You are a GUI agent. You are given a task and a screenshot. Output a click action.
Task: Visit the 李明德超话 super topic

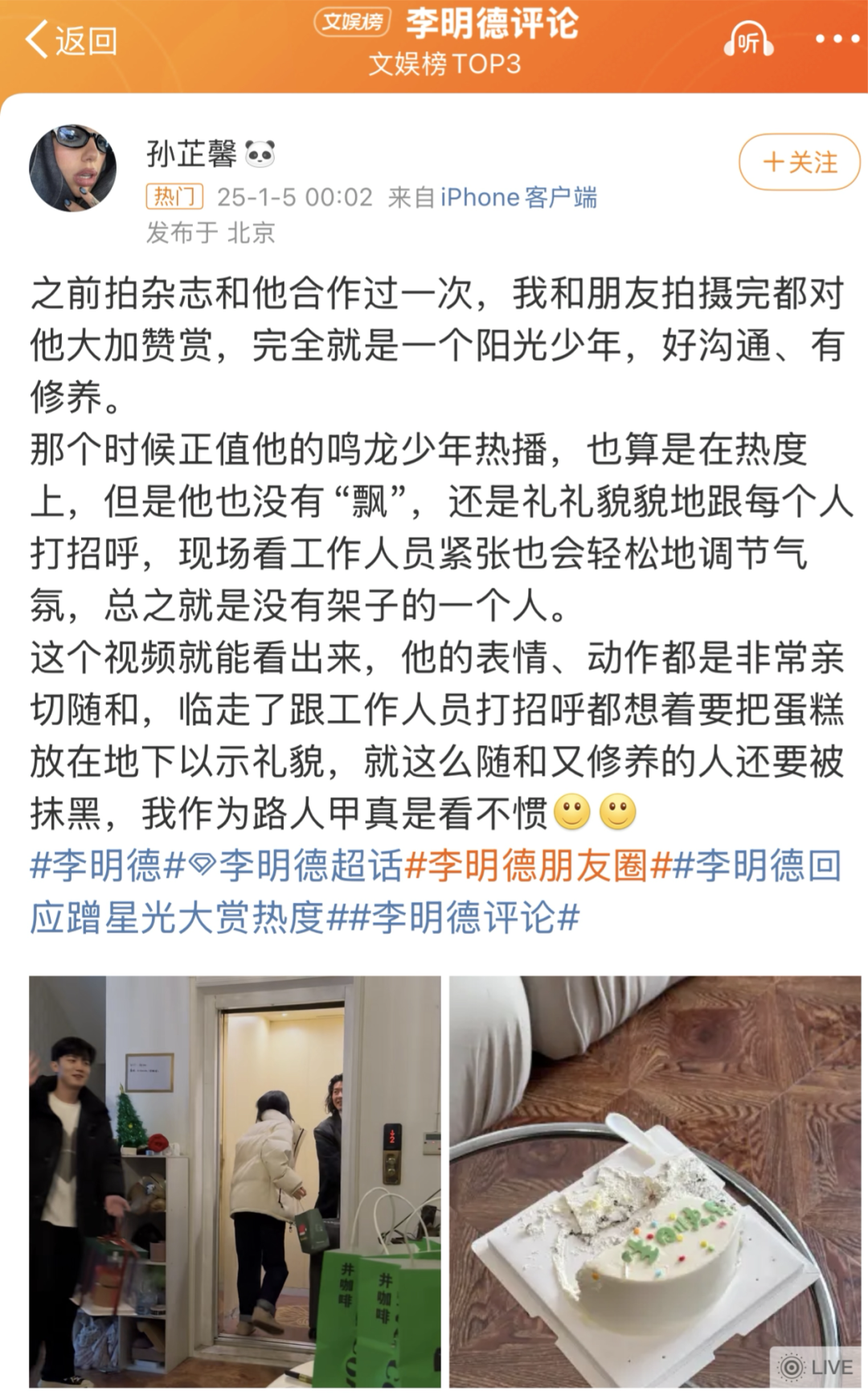[295, 866]
